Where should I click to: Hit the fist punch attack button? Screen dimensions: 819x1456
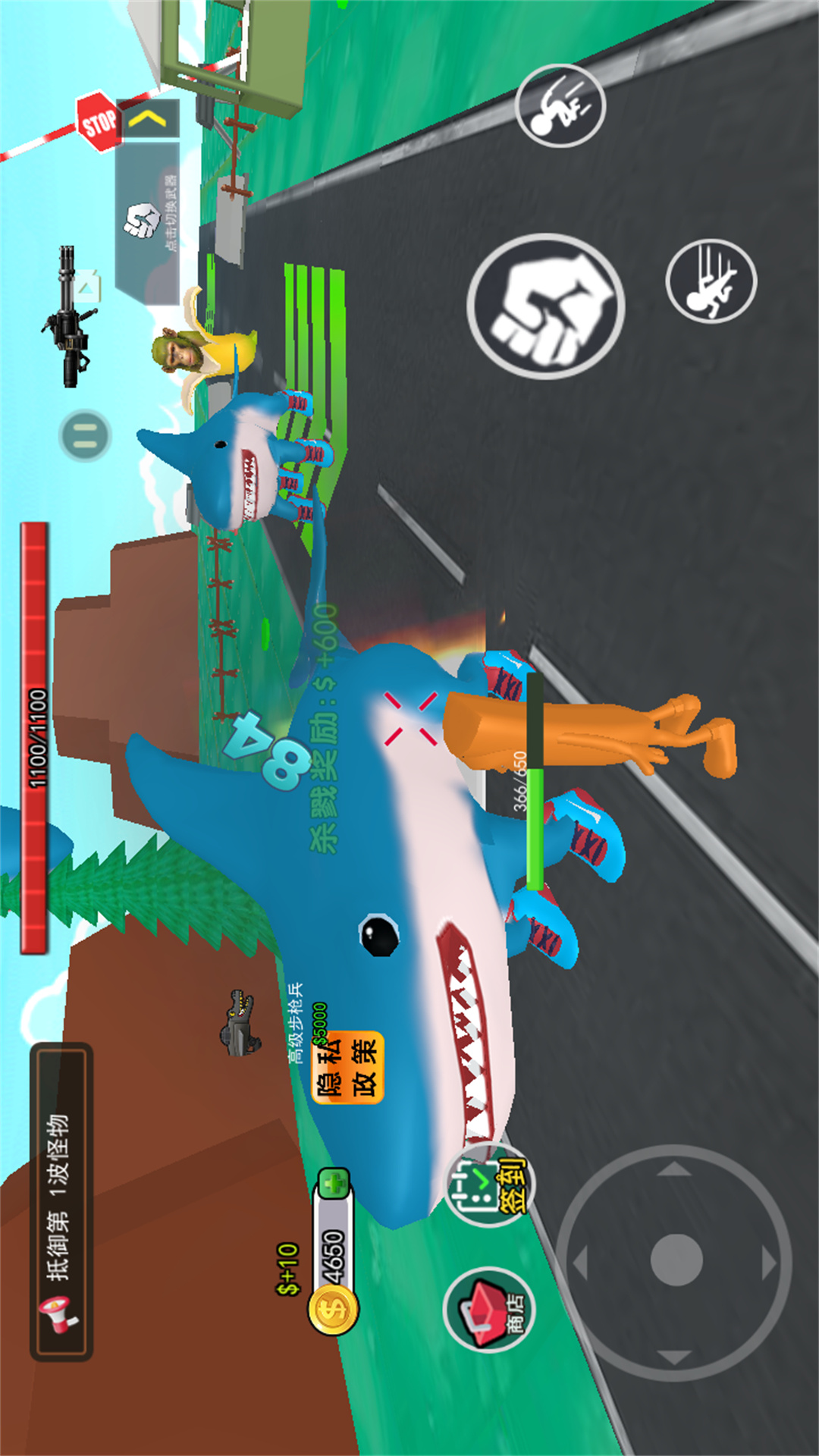click(546, 306)
